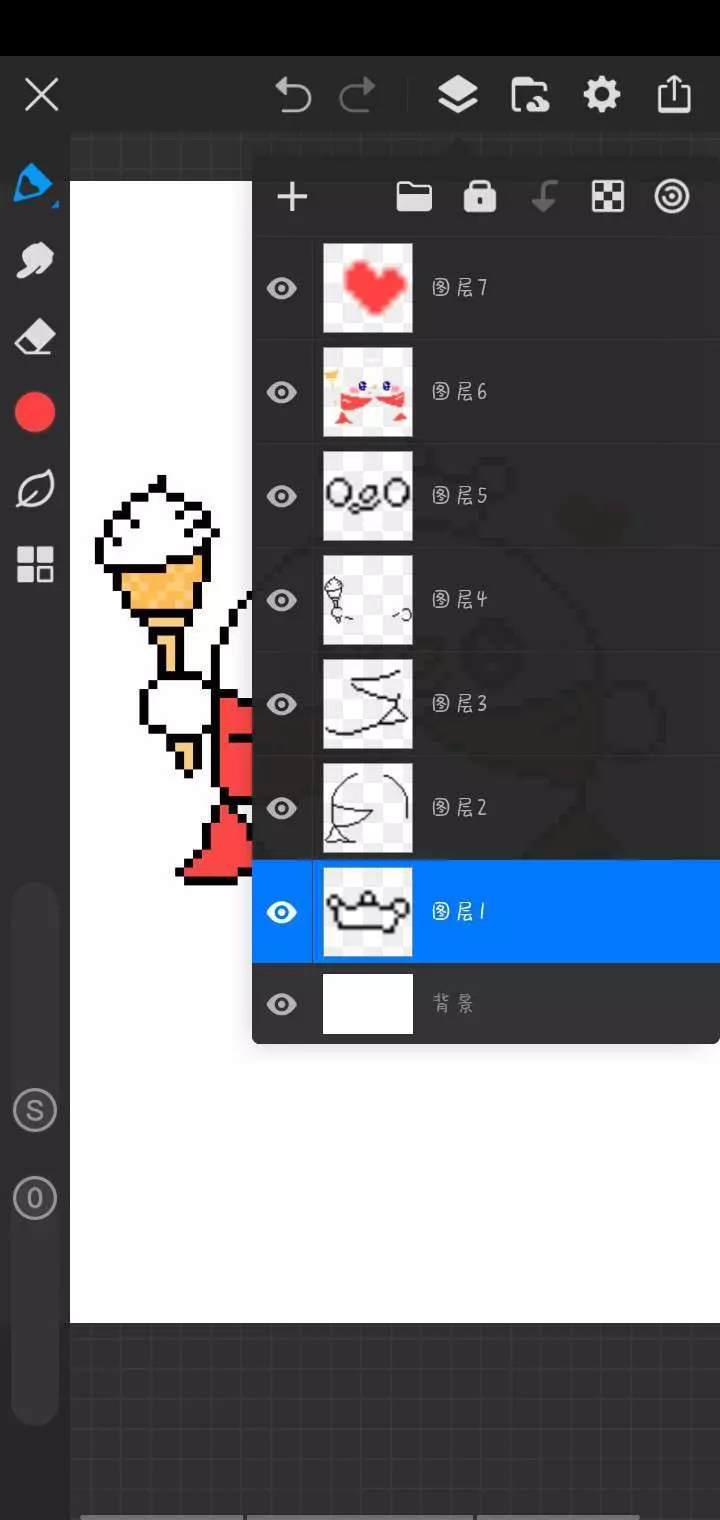Close the canvas with the X button
The width and height of the screenshot is (720, 1520).
click(41, 96)
